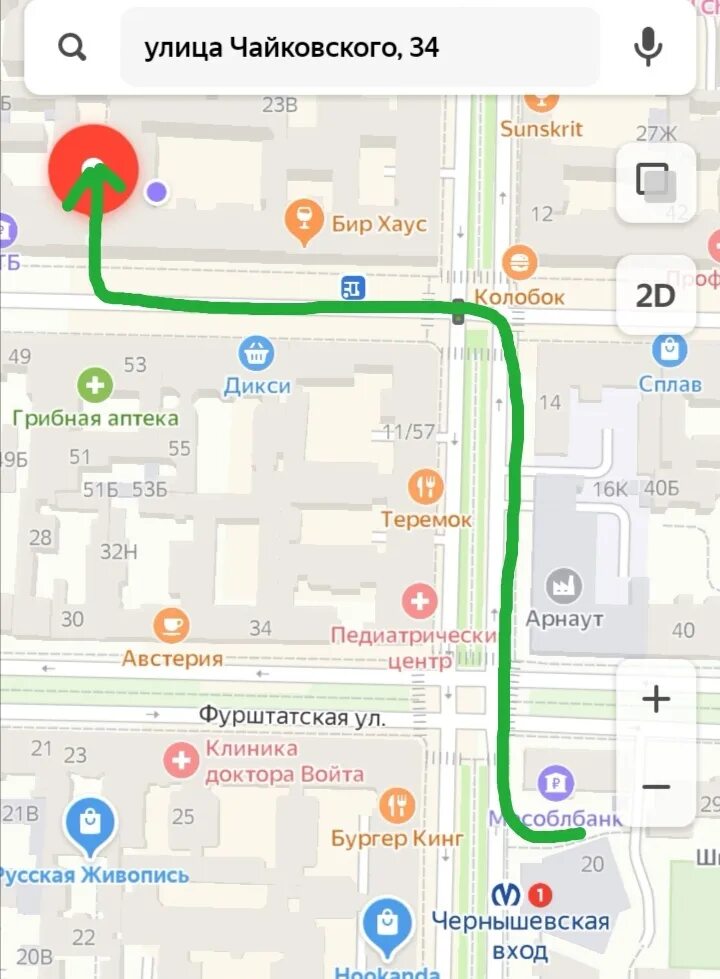The image size is (720, 979).
Task: Open the Теремок restaurant marker
Action: [x=426, y=487]
